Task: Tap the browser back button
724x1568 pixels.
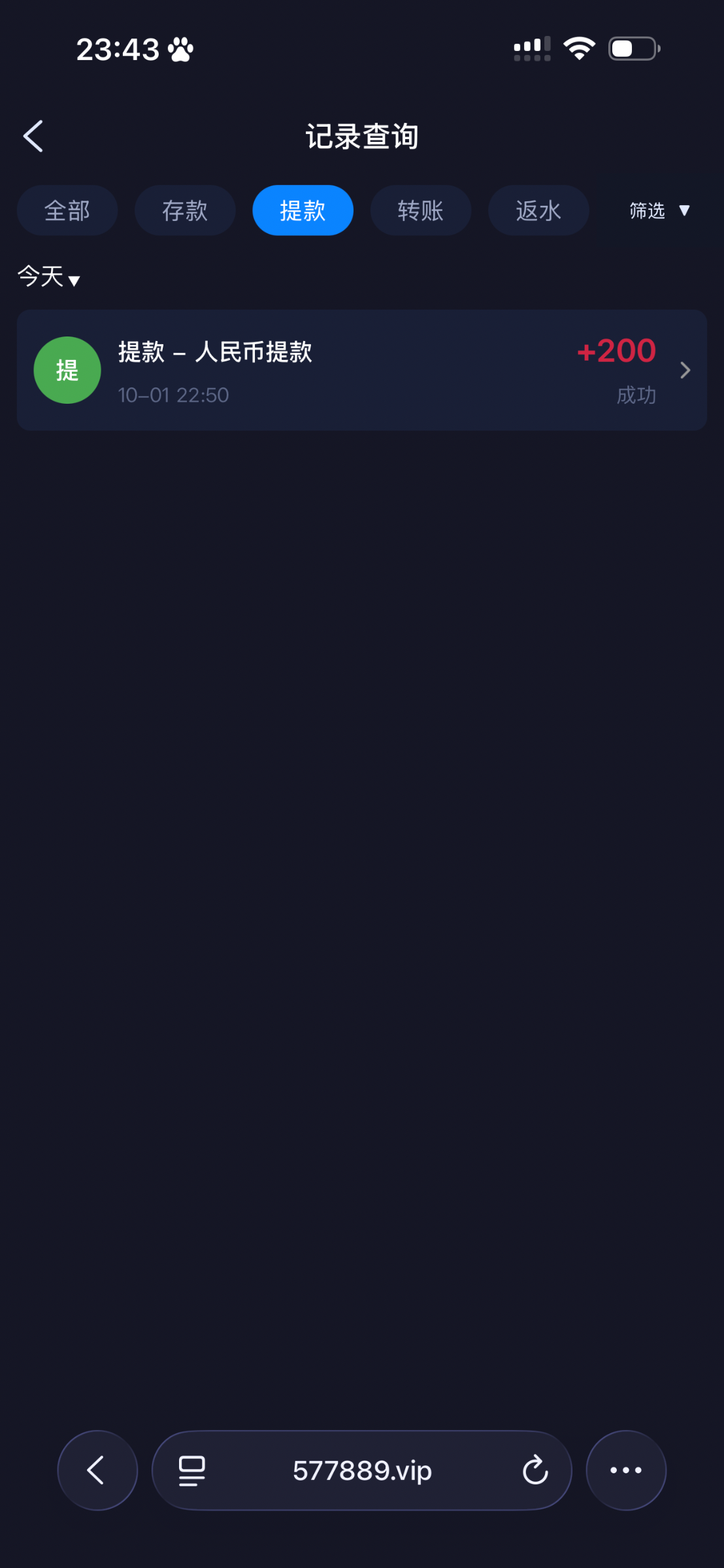Action: coord(97,1470)
